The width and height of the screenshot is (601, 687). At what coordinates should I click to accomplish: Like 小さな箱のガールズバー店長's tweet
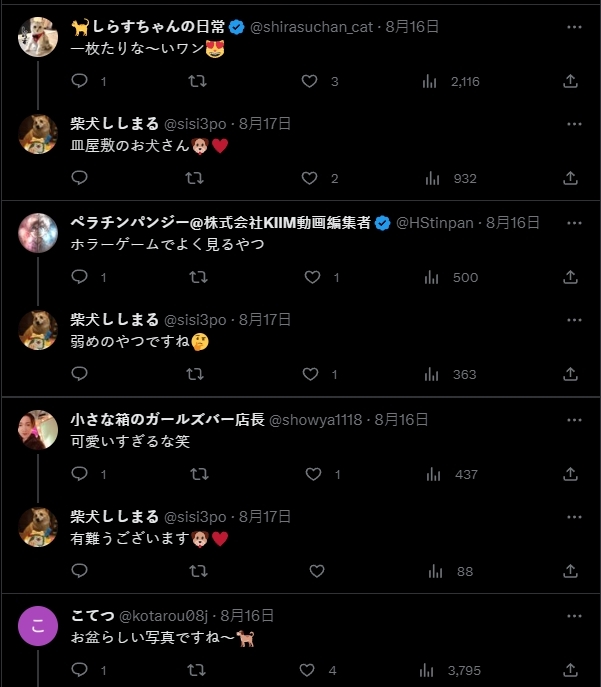point(312,473)
